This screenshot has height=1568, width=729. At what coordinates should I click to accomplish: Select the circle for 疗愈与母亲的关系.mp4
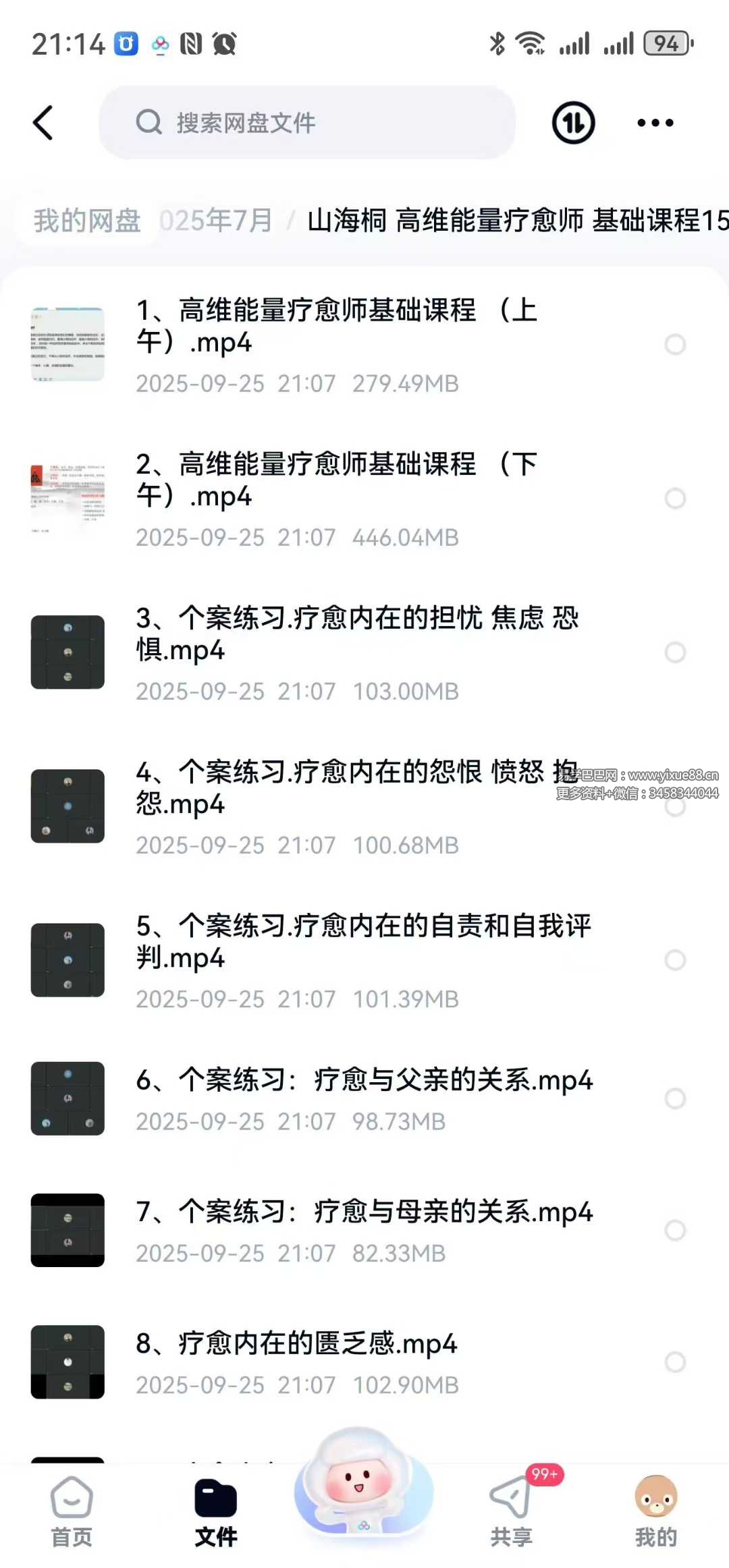[675, 1230]
